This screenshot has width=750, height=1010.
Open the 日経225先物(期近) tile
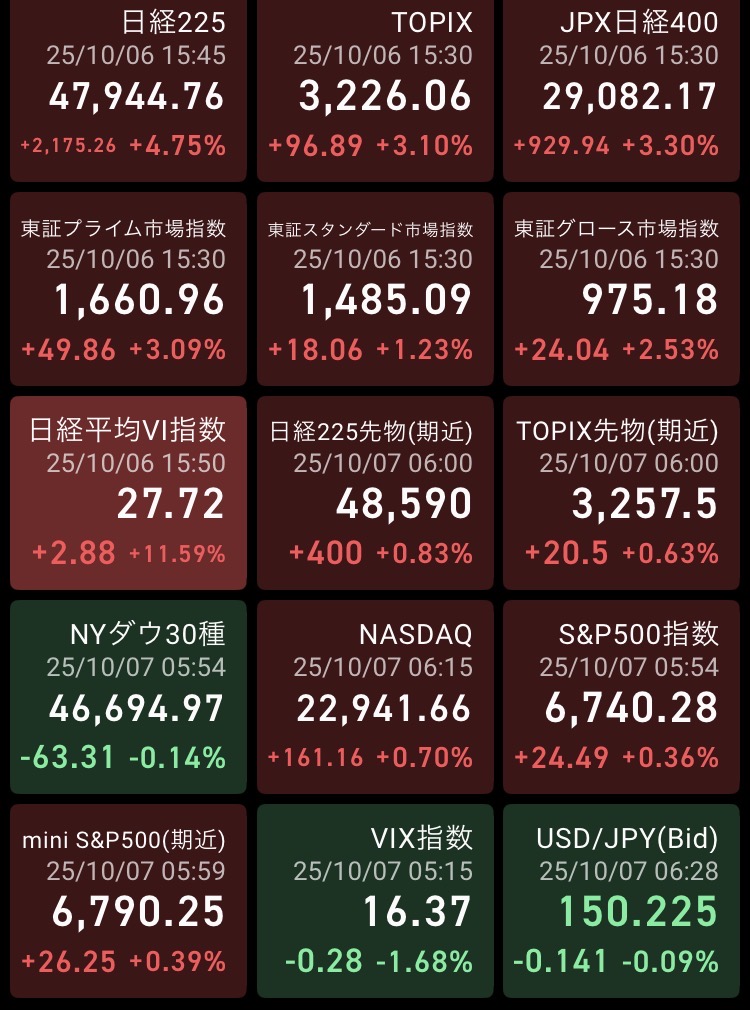(x=375, y=492)
